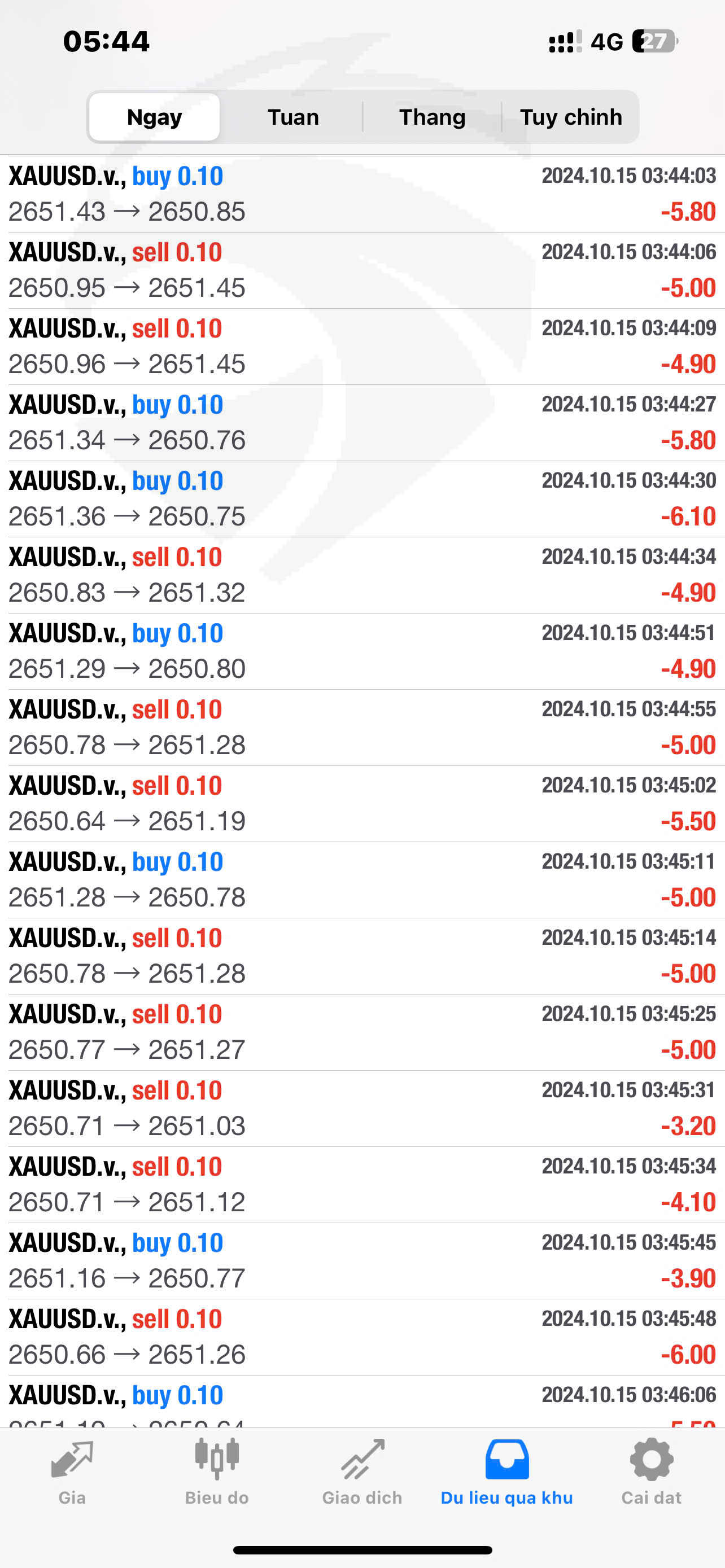This screenshot has width=725, height=1568.
Task: Choose the Tuy chinh custom period
Action: 570,117
